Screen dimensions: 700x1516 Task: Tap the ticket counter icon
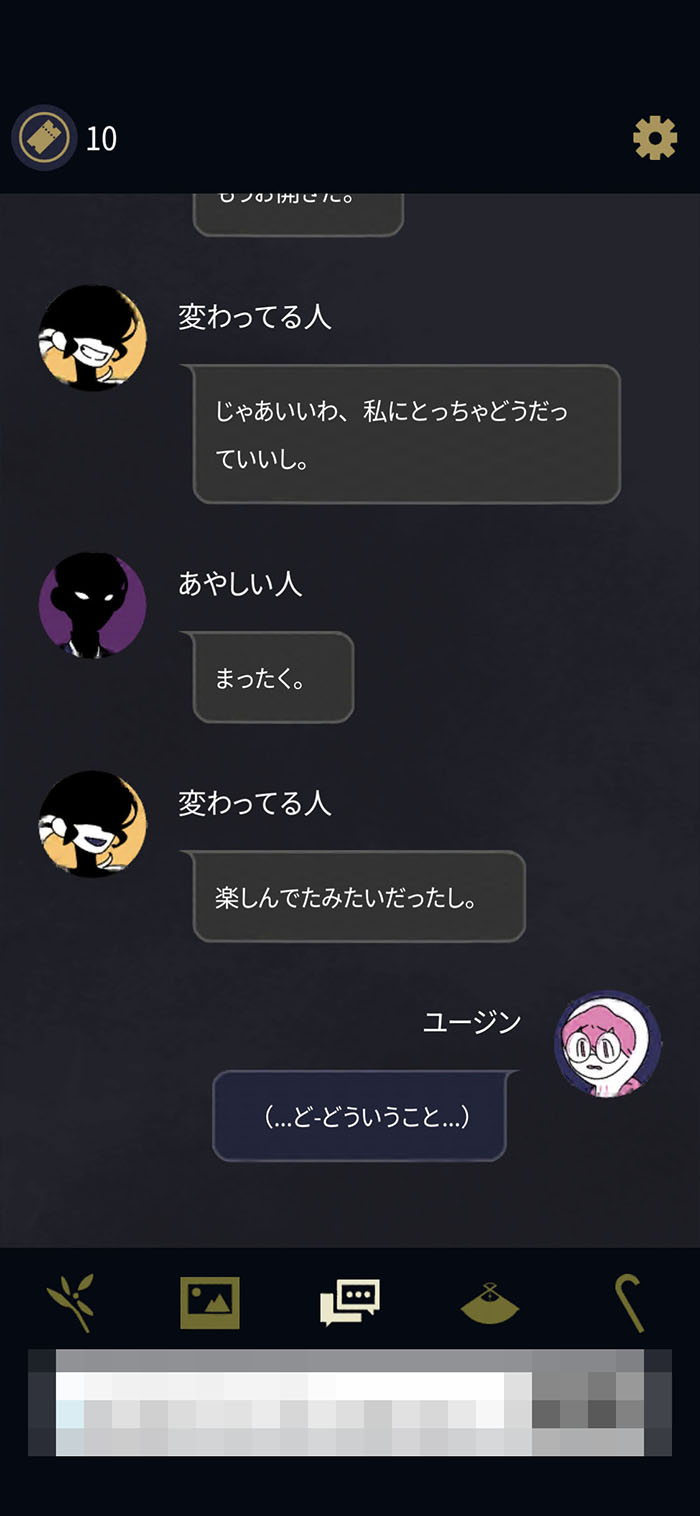point(44,138)
